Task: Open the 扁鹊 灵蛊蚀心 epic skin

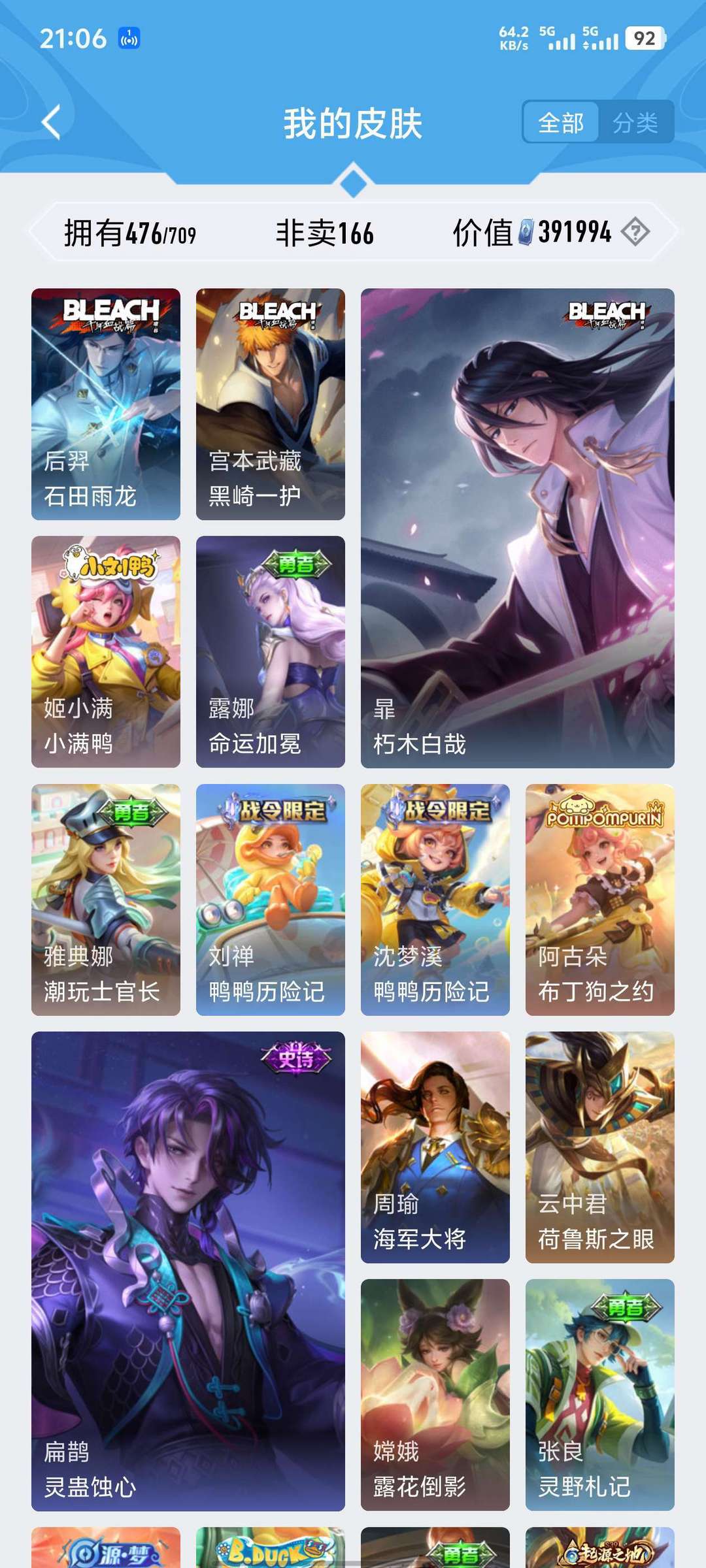Action: (x=188, y=1271)
